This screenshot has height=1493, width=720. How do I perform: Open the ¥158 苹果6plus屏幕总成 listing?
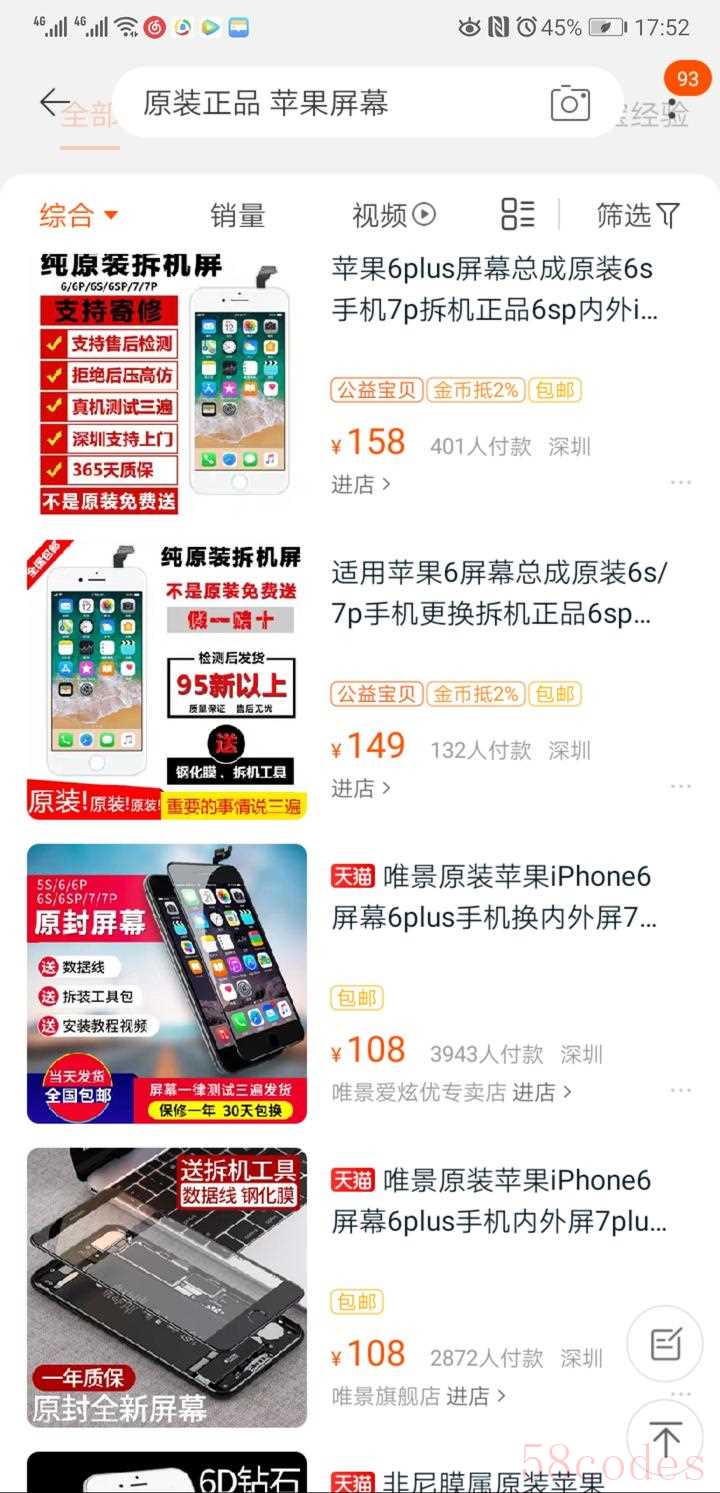tap(495, 290)
